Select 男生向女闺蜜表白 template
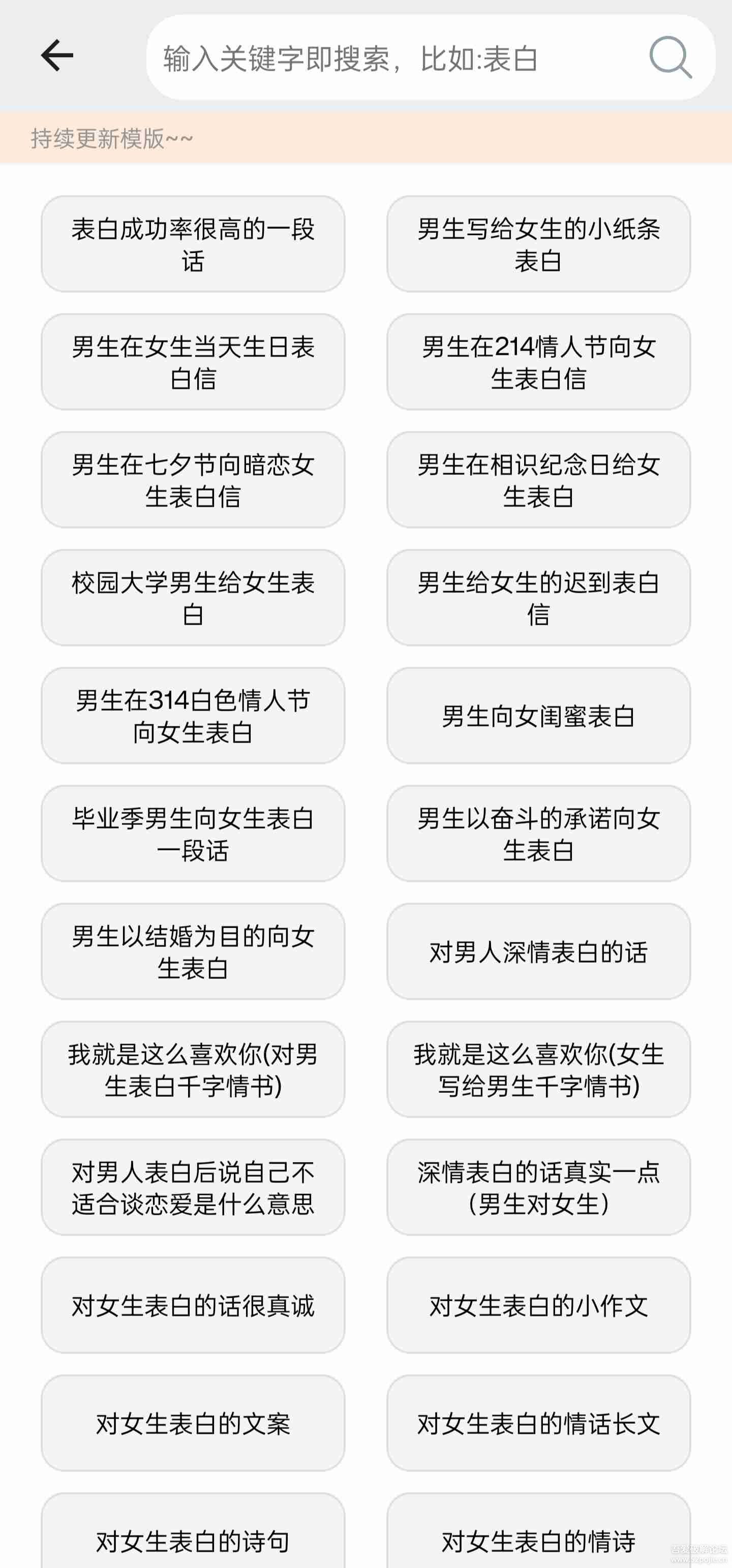The height and width of the screenshot is (1568, 732). [538, 716]
